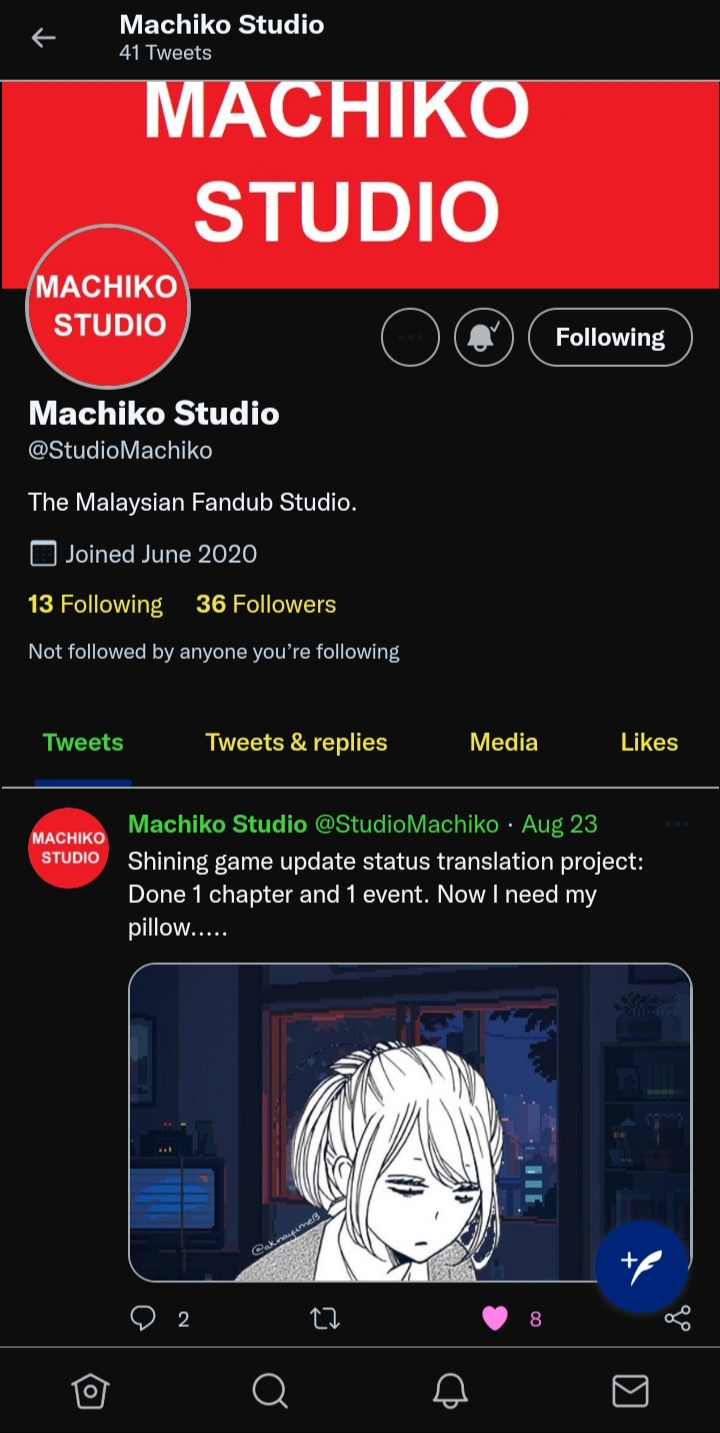Select the Tweets tab
This screenshot has width=720, height=1433.
click(83, 742)
